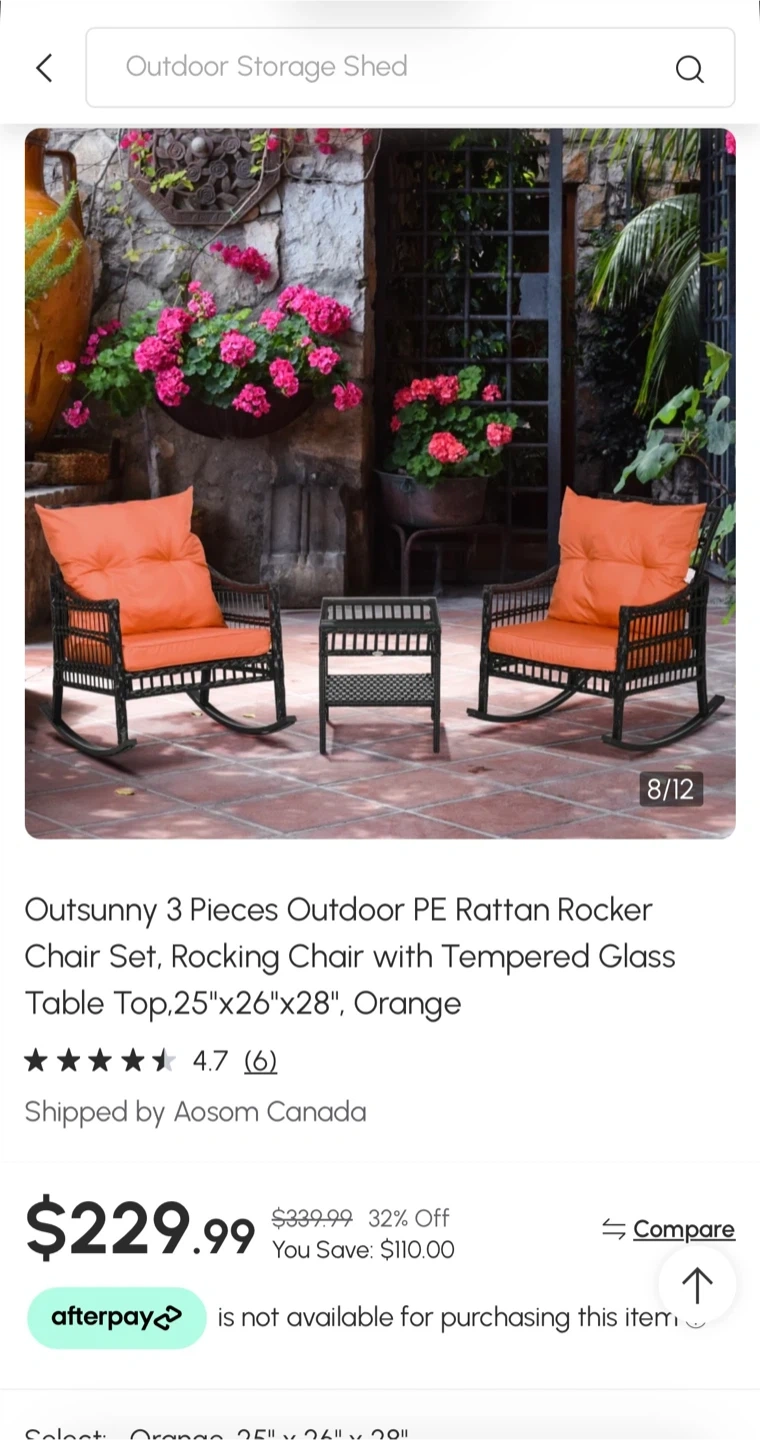Image resolution: width=760 pixels, height=1440 pixels.
Task: Jump back to top with arrow button
Action: pos(697,1285)
